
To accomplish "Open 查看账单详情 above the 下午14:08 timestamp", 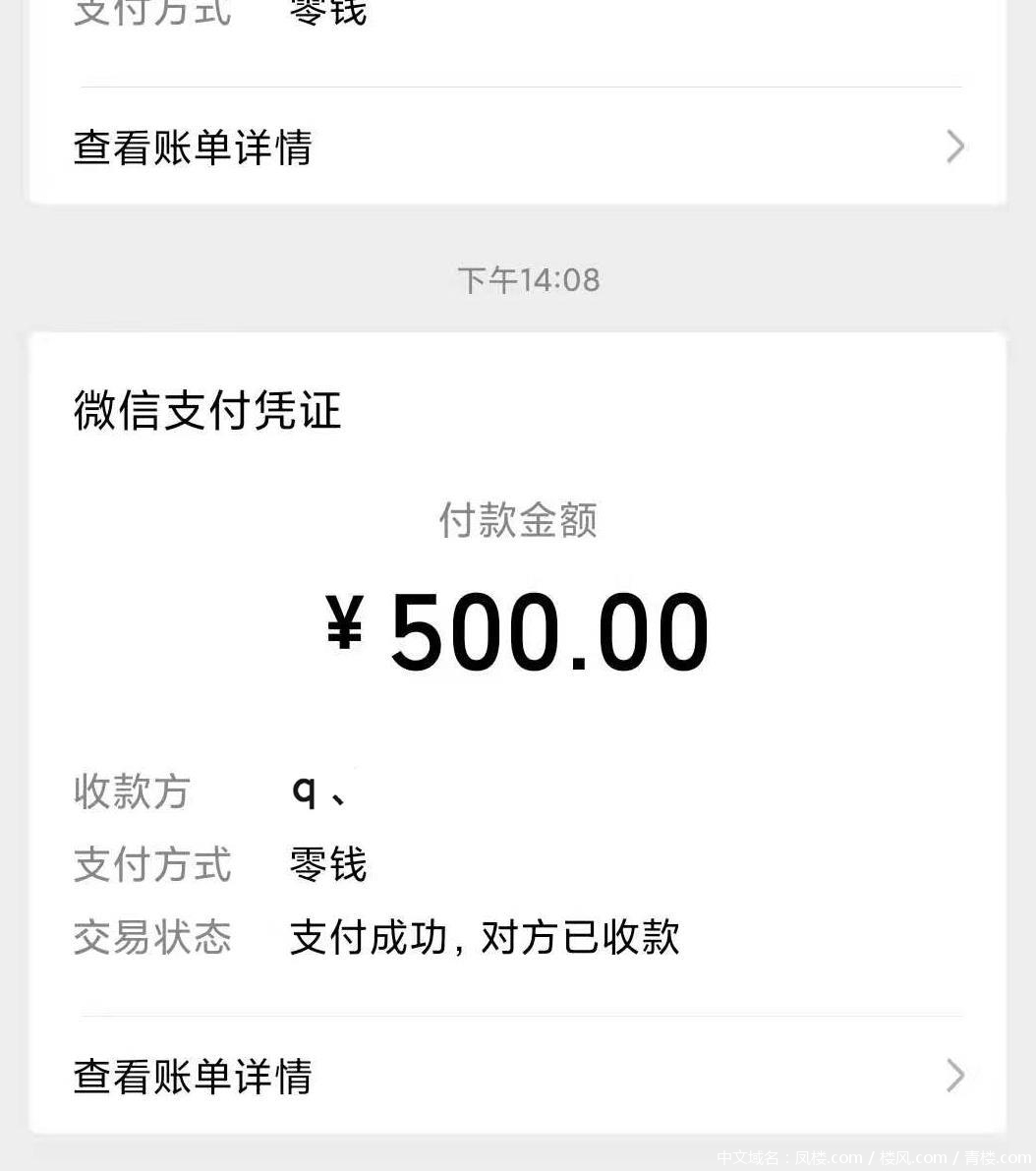I will (x=518, y=147).
